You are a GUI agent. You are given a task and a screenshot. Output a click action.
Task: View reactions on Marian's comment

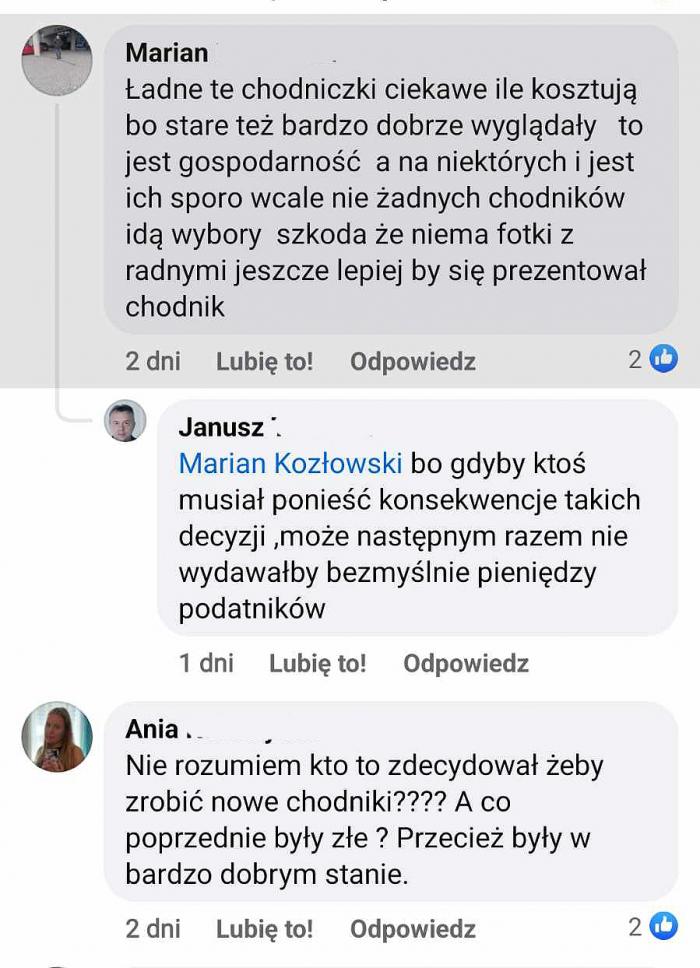(653, 359)
